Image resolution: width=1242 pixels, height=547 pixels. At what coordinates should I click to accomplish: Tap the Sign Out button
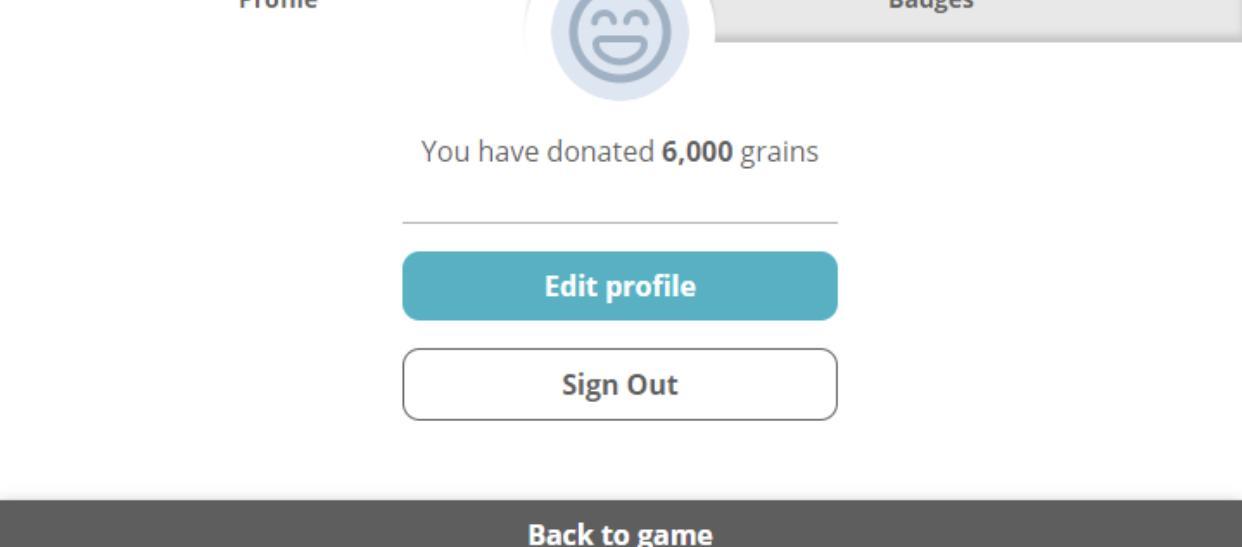pyautogui.click(x=620, y=385)
